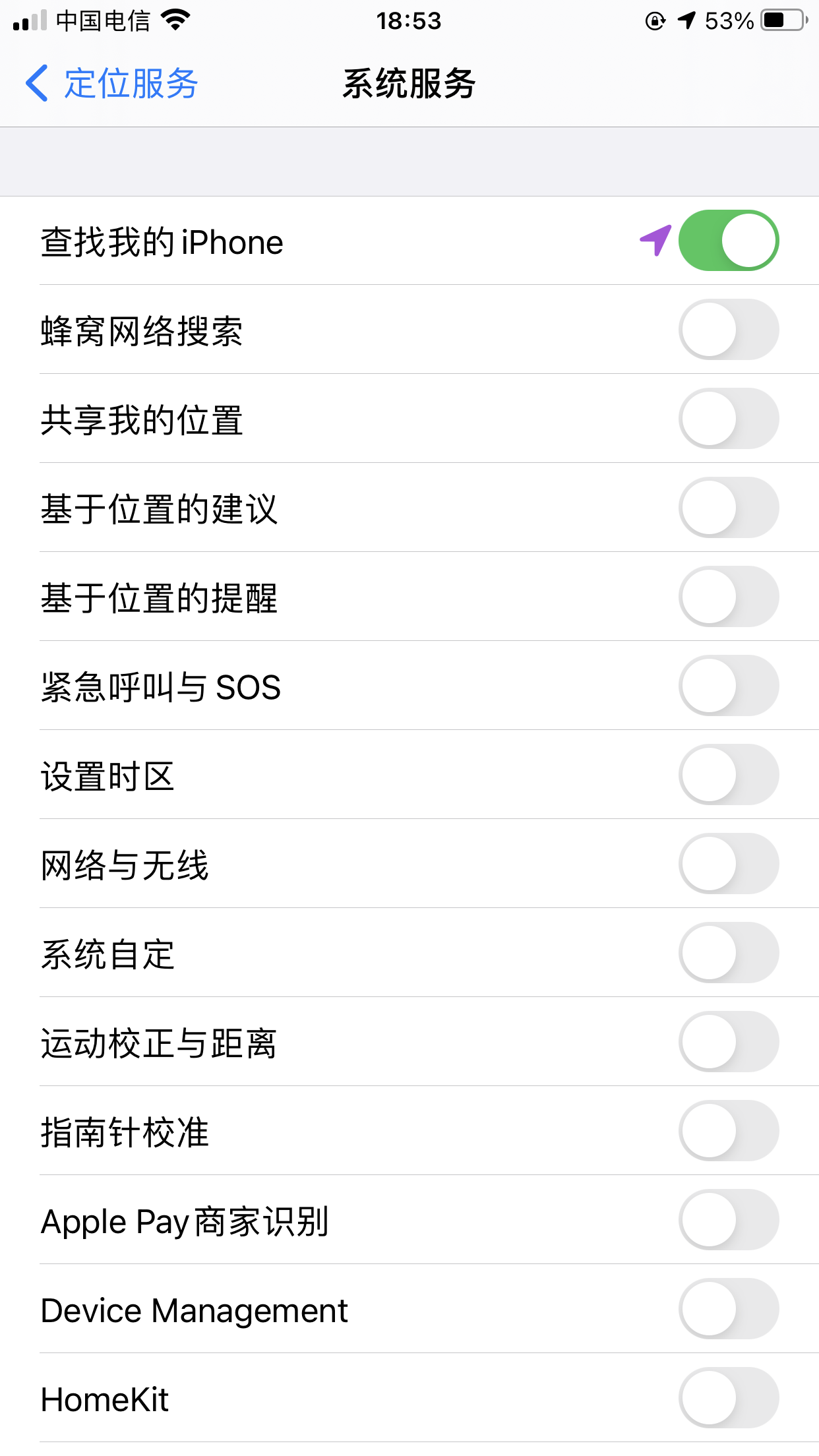Enable 网络与无线 switch

pyautogui.click(x=728, y=864)
